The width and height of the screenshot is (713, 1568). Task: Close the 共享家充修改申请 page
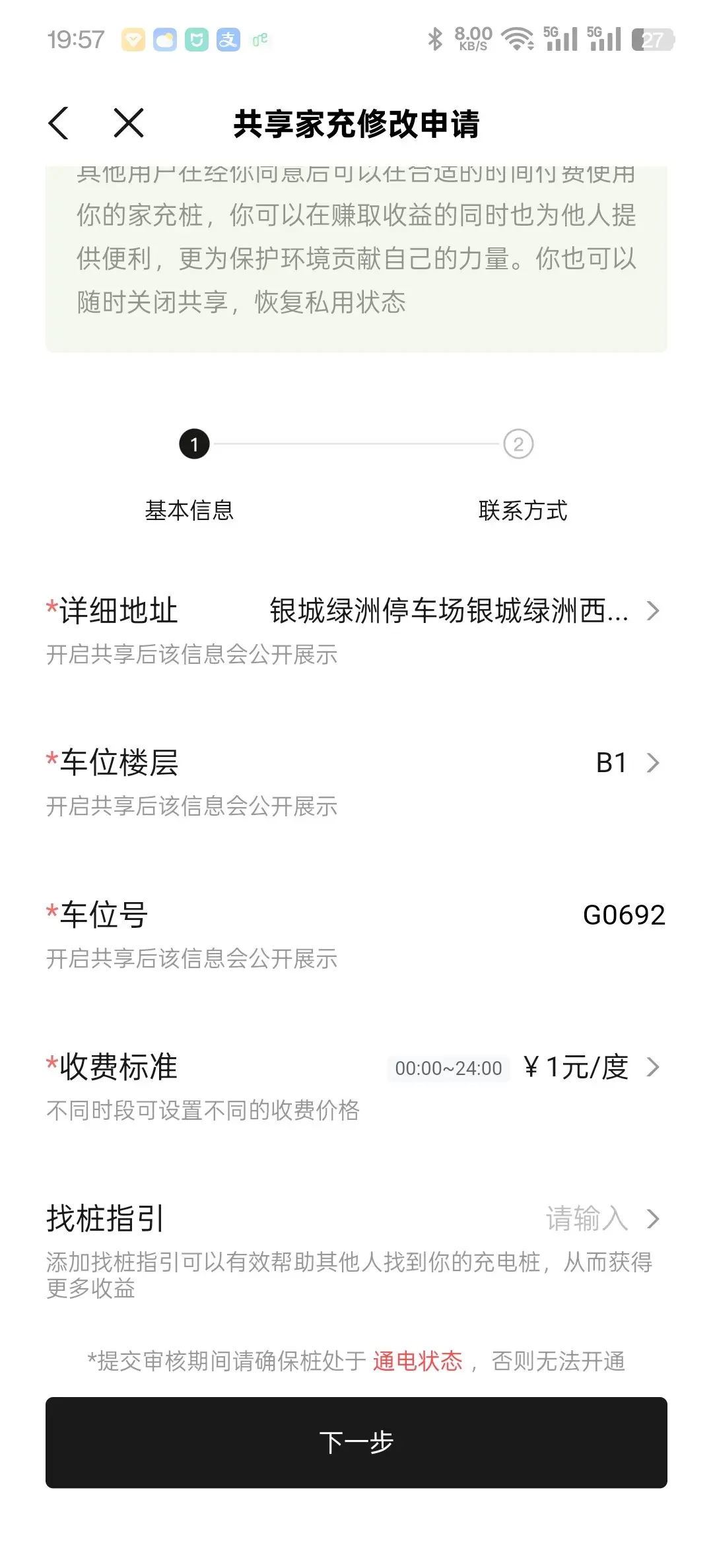pos(128,123)
